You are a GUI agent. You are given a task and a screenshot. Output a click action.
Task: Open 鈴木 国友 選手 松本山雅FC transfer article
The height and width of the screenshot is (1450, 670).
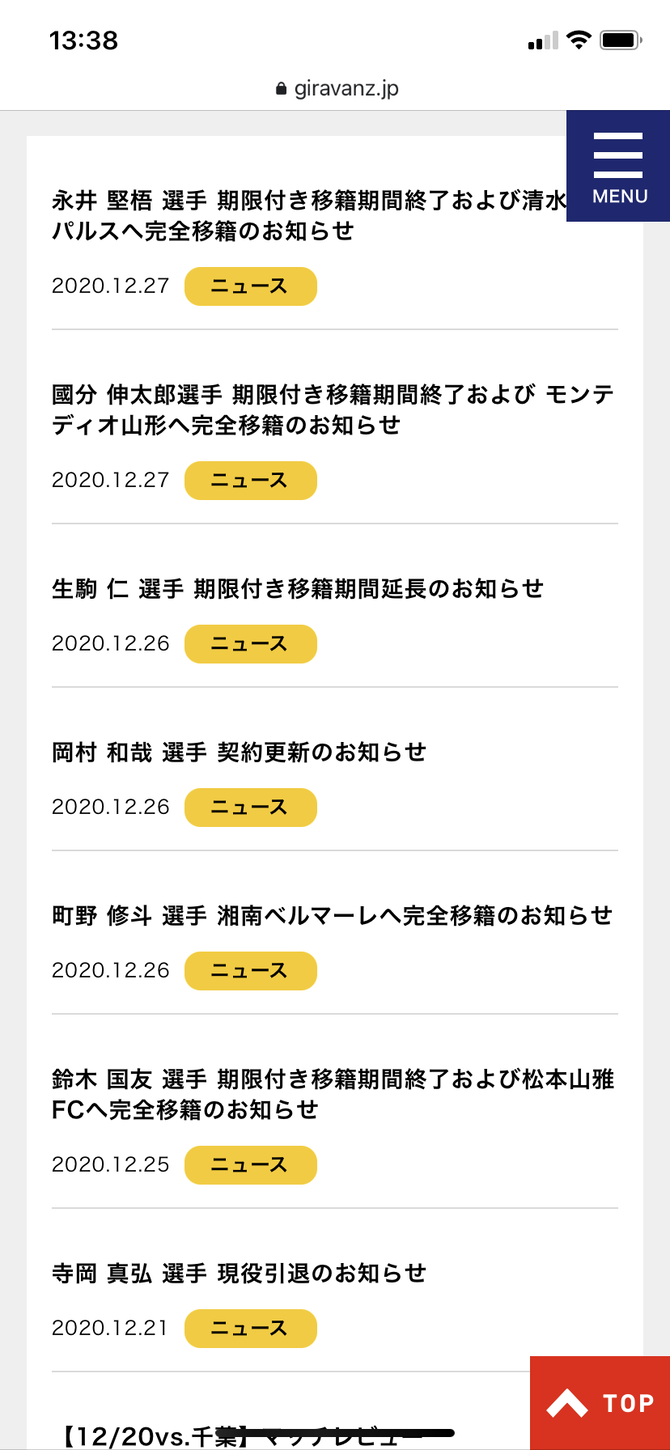point(332,1094)
